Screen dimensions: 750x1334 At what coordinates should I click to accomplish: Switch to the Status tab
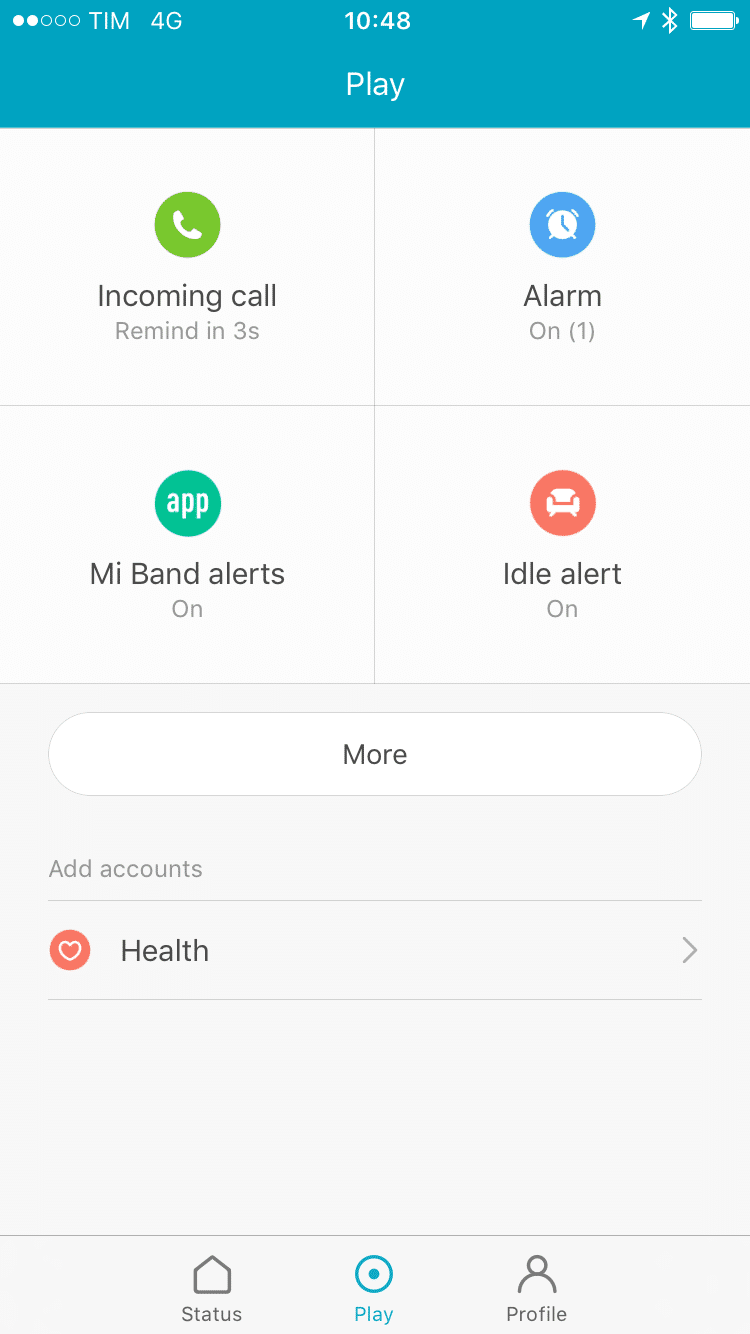212,1288
